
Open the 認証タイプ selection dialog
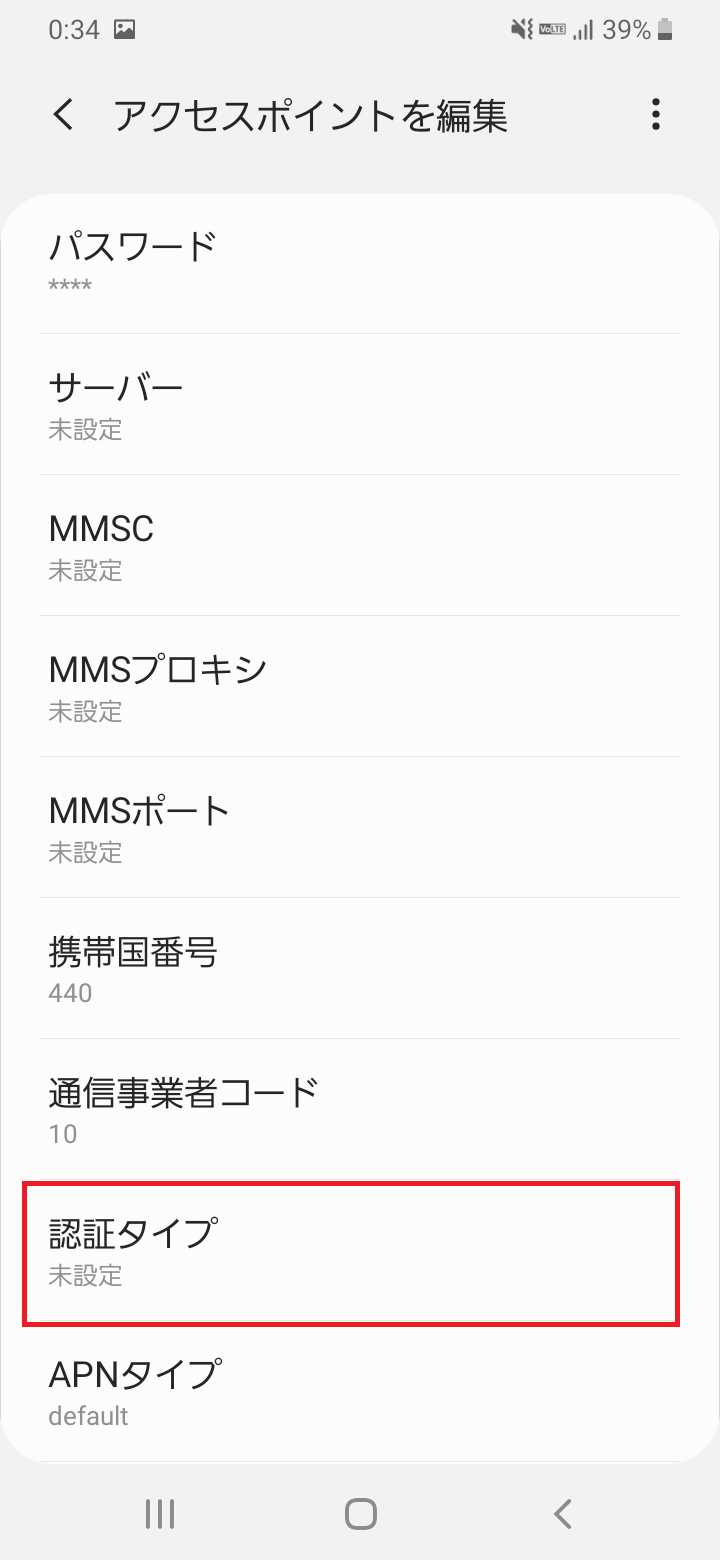(x=360, y=1254)
